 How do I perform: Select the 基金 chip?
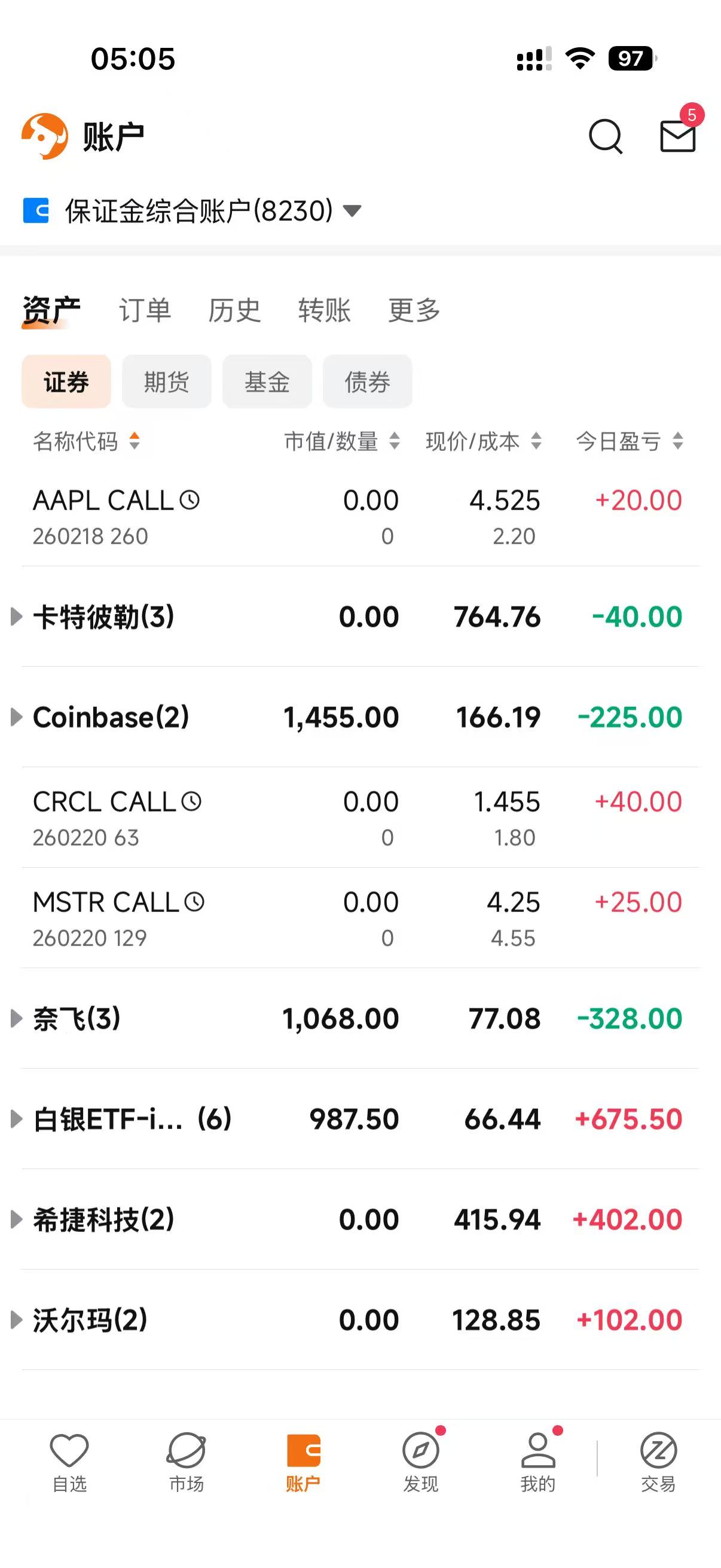[x=267, y=382]
